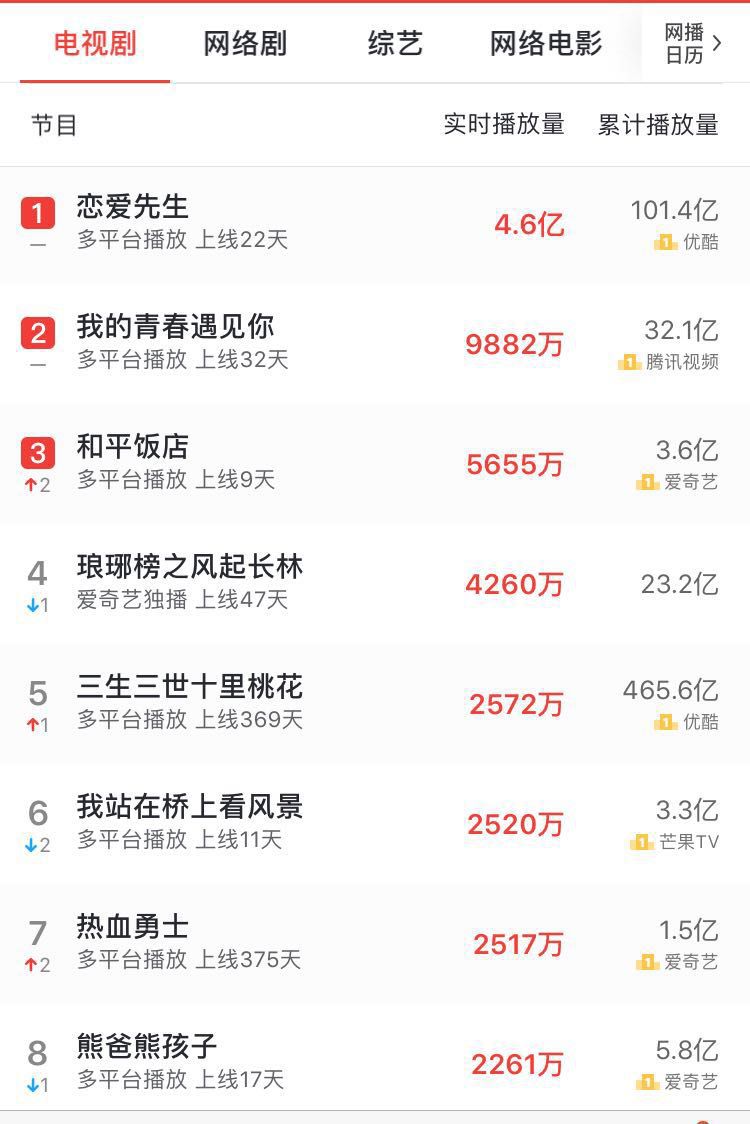Select the 三生三世十里桃花 row
Viewport: 750px width, 1124px height.
(x=190, y=688)
